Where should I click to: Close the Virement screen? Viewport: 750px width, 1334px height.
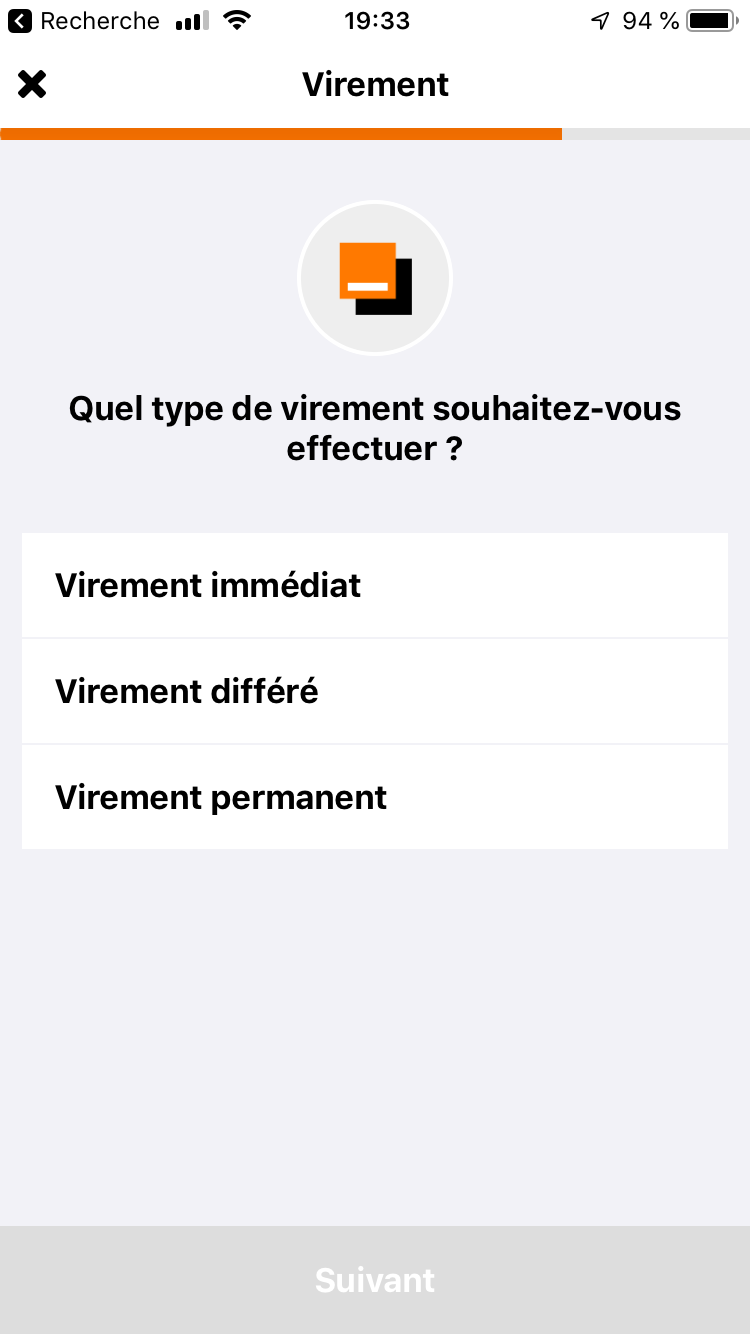[x=32, y=85]
